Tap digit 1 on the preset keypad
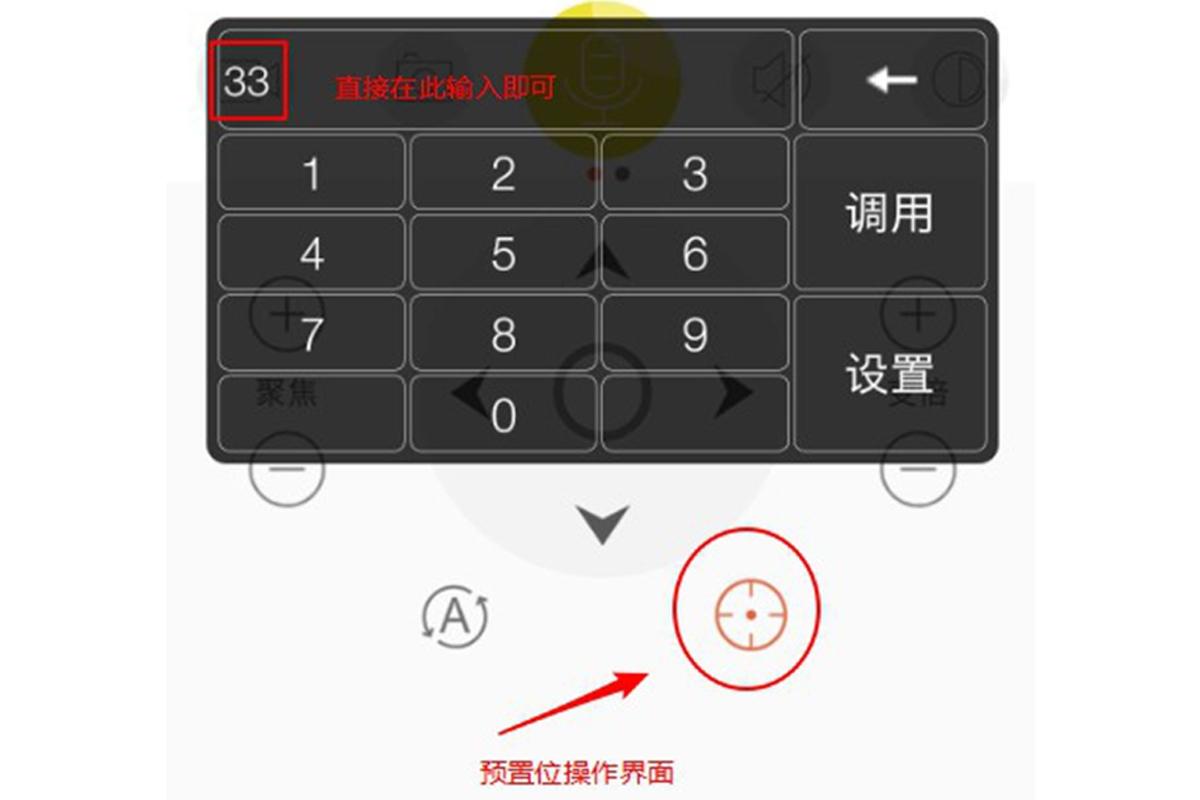This screenshot has width=1200, height=800. pos(311,173)
